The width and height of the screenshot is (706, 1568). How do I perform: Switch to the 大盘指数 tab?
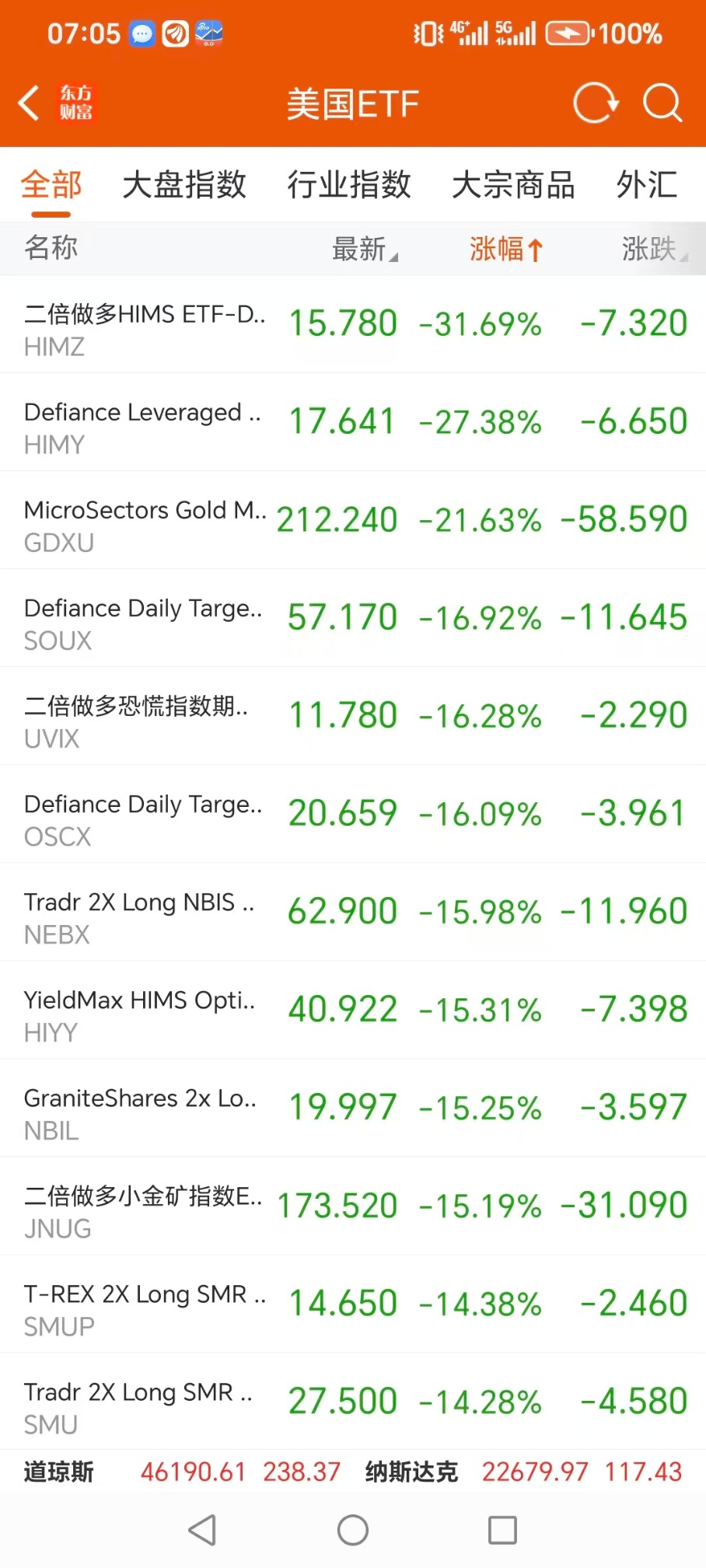click(184, 185)
